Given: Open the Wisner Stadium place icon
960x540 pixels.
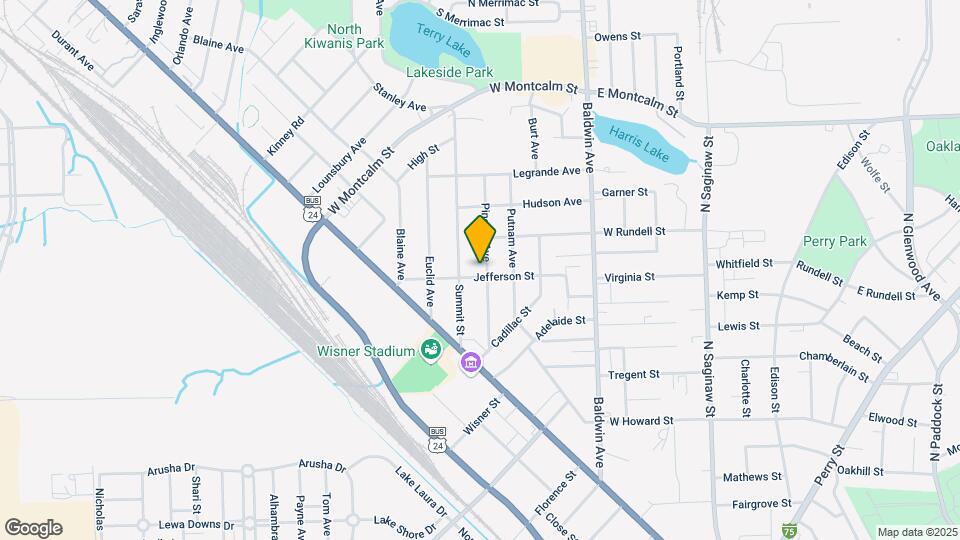Looking at the screenshot, I should point(431,349).
